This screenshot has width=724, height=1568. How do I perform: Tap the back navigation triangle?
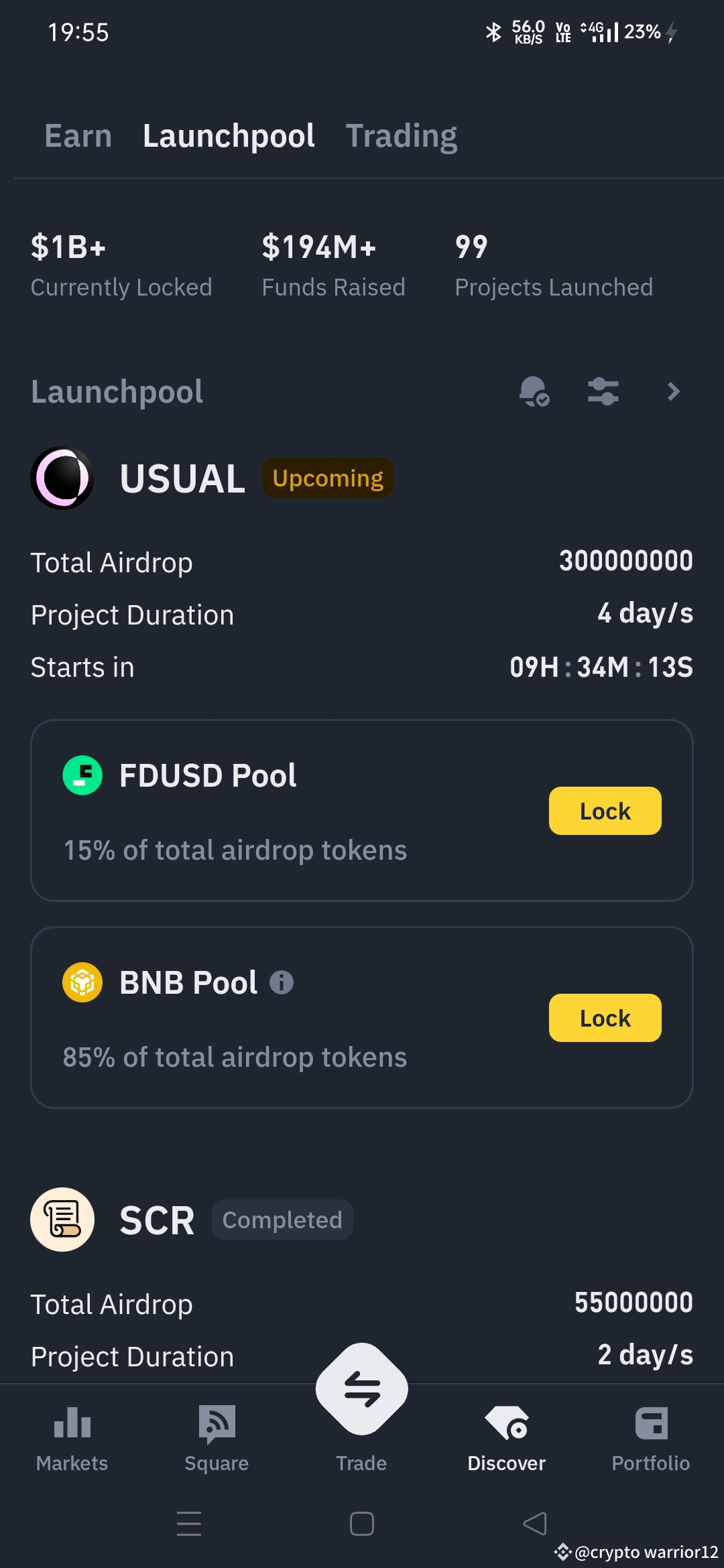534,1523
